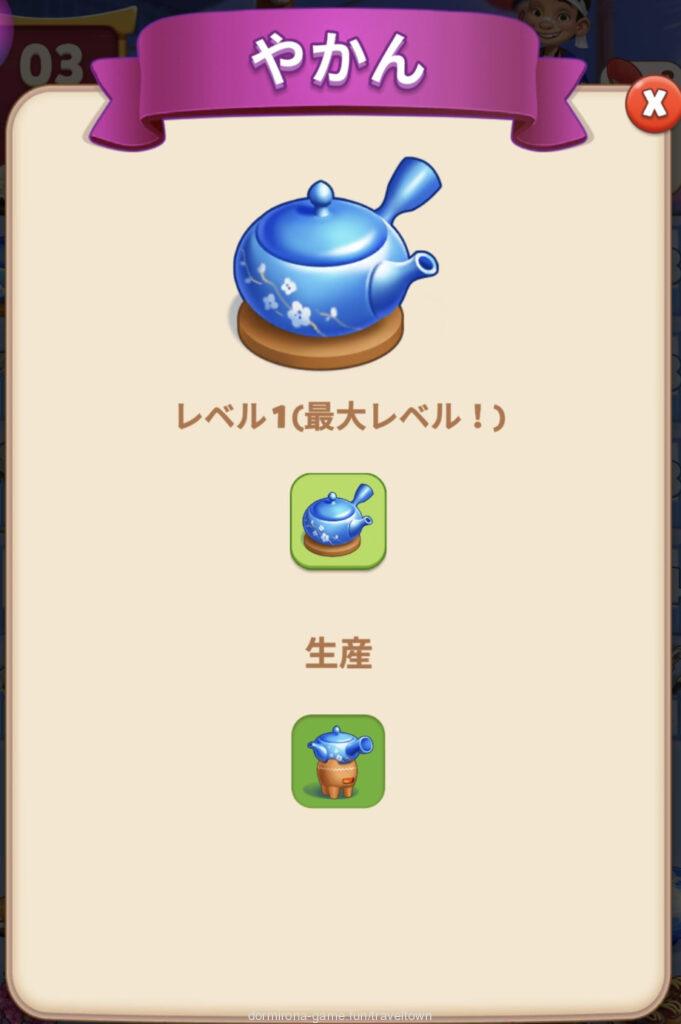Open the 生産 teapot-on-stove tile
This screenshot has height=1024, width=681.
[x=338, y=761]
